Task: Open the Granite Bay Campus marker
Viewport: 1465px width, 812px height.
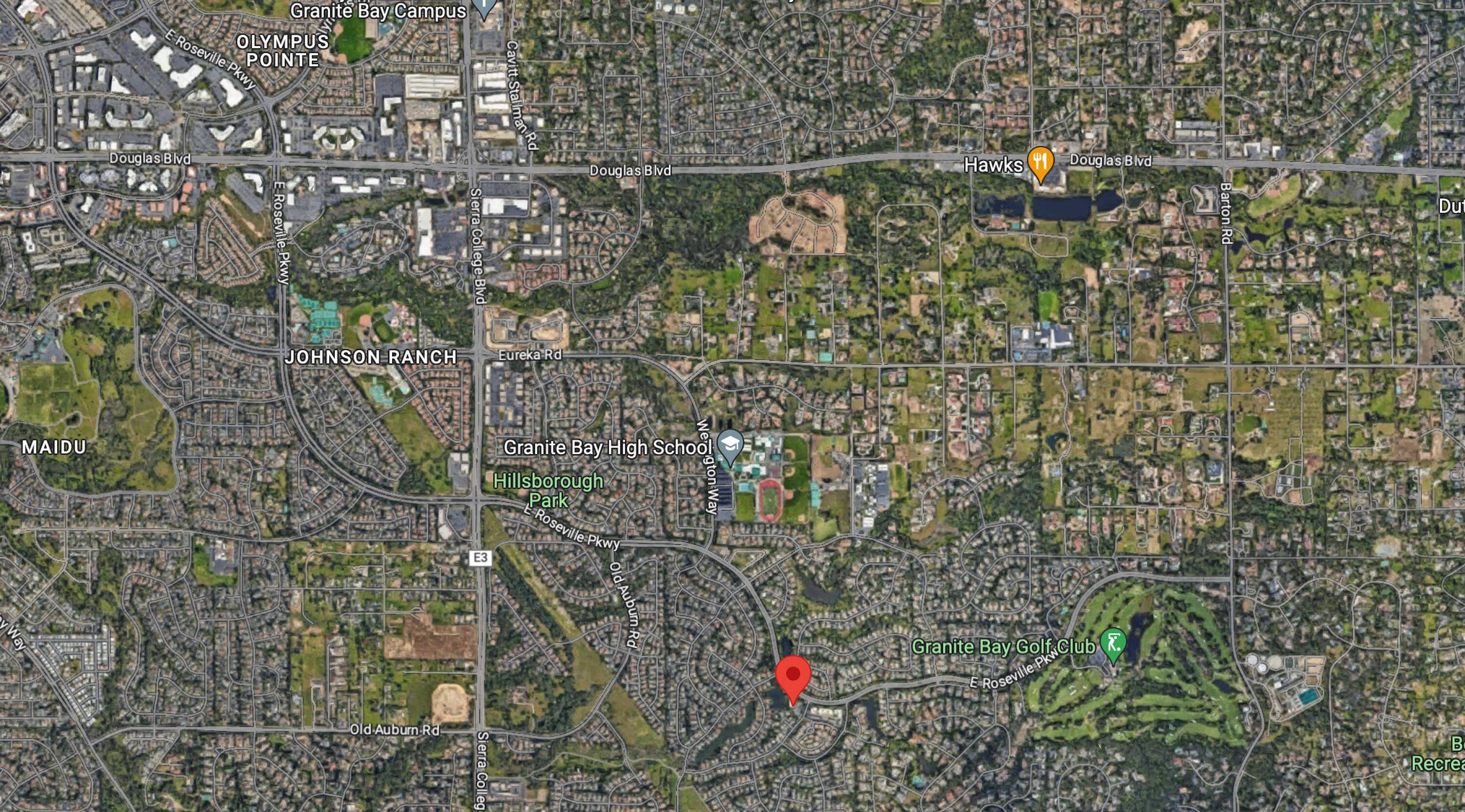Action: 484,8
